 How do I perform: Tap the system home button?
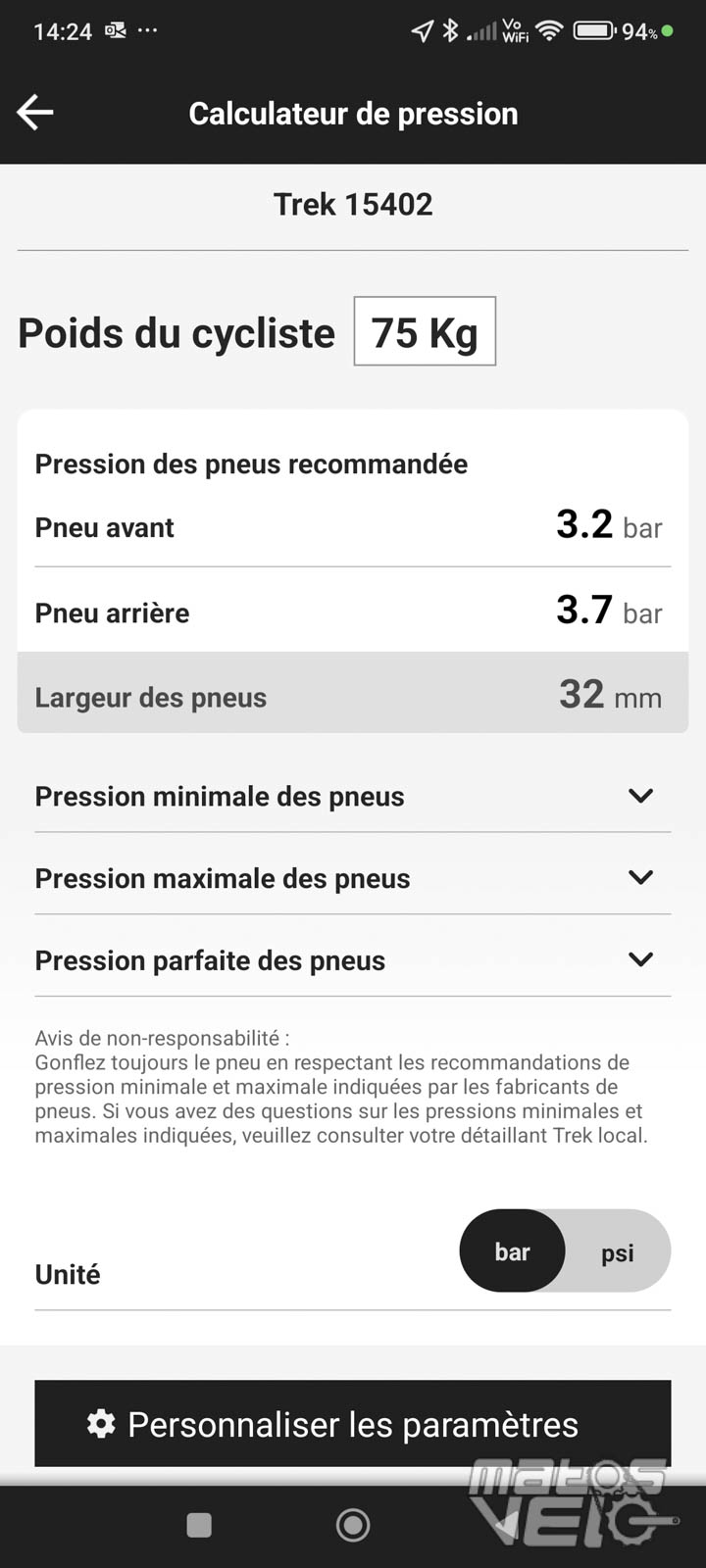[x=353, y=1524]
